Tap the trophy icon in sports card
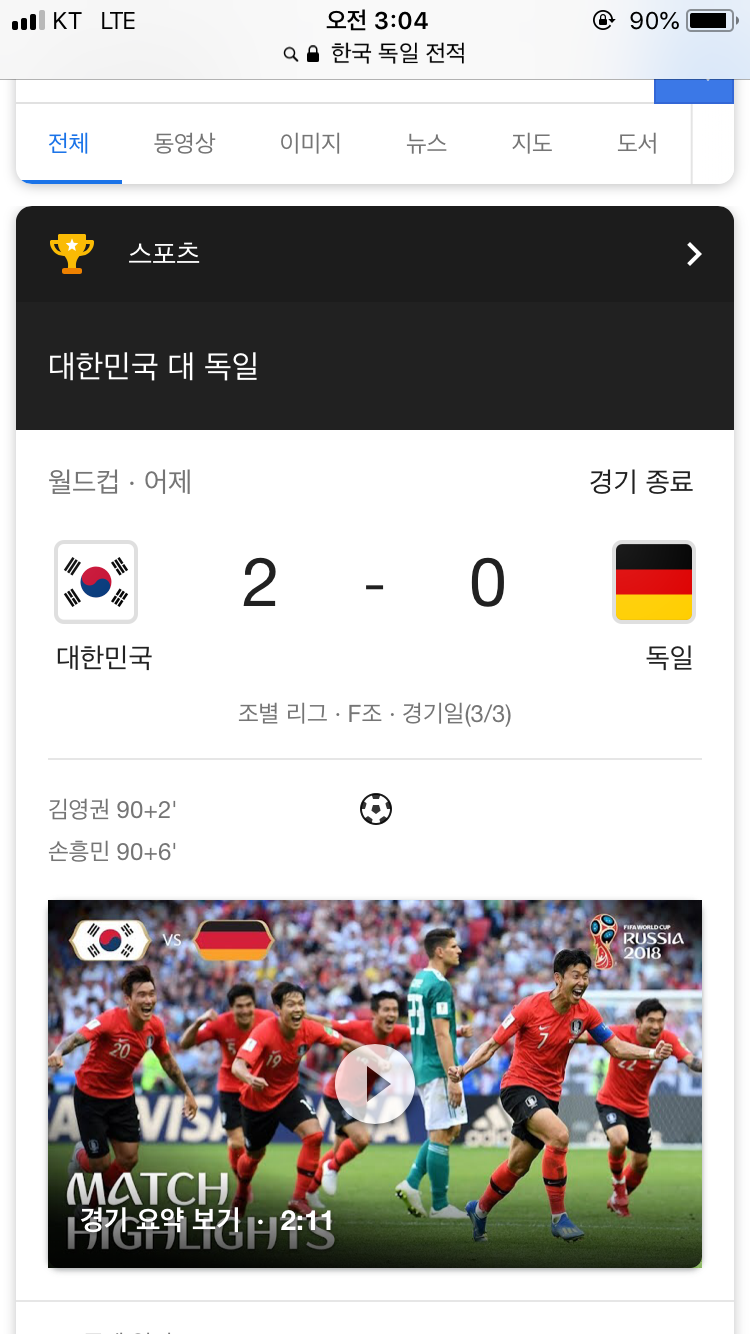Viewport: 750px width, 1334px height. (70, 253)
